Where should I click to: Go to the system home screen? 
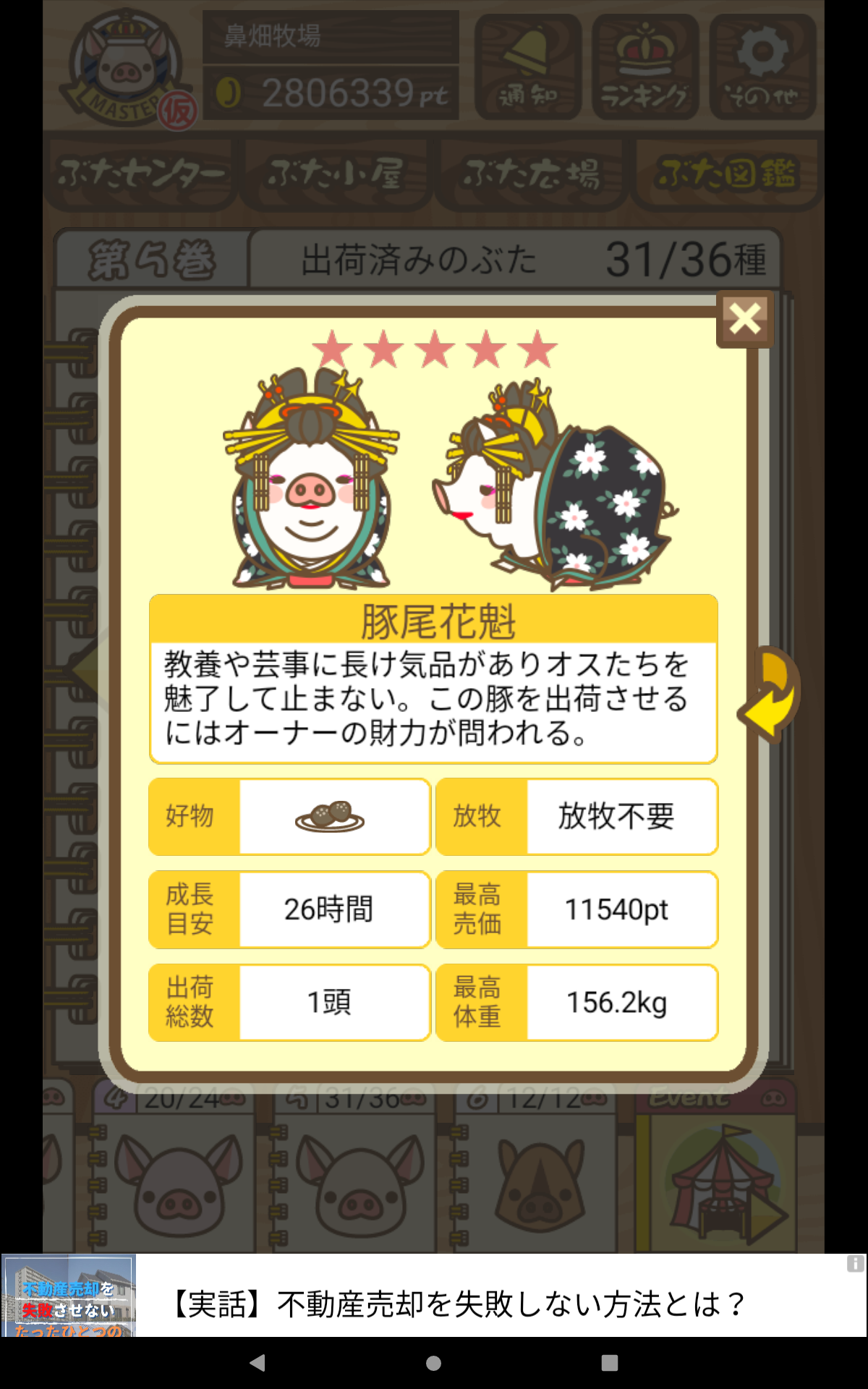click(x=434, y=1363)
